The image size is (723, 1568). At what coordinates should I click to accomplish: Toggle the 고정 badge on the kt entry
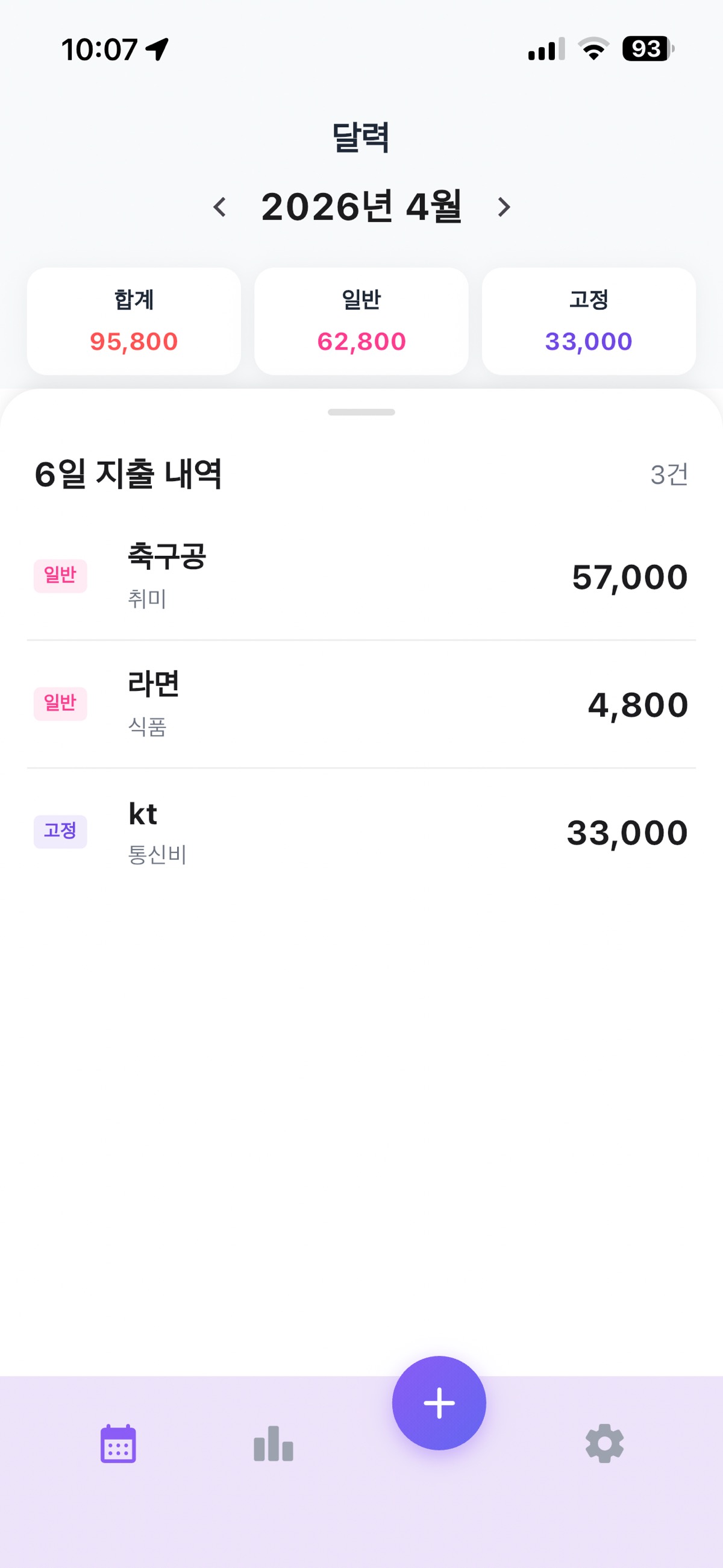60,830
